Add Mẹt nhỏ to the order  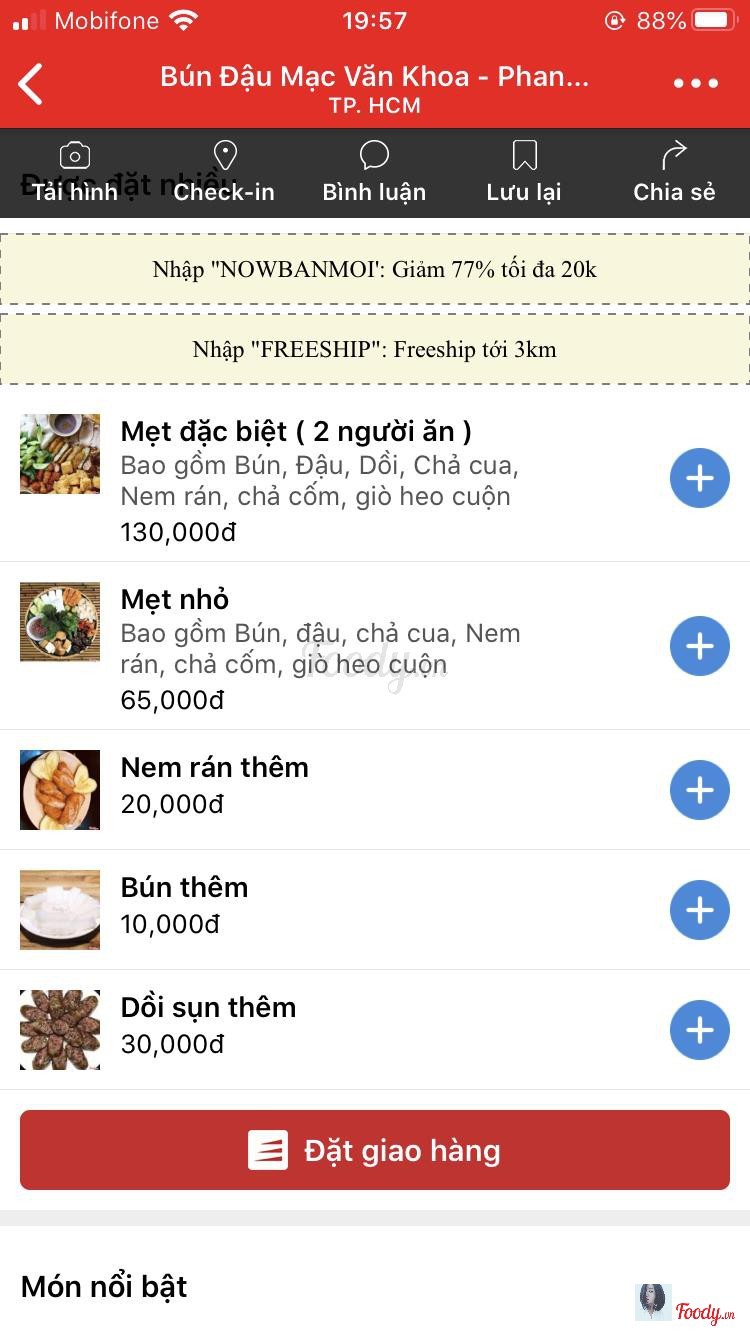click(x=699, y=646)
